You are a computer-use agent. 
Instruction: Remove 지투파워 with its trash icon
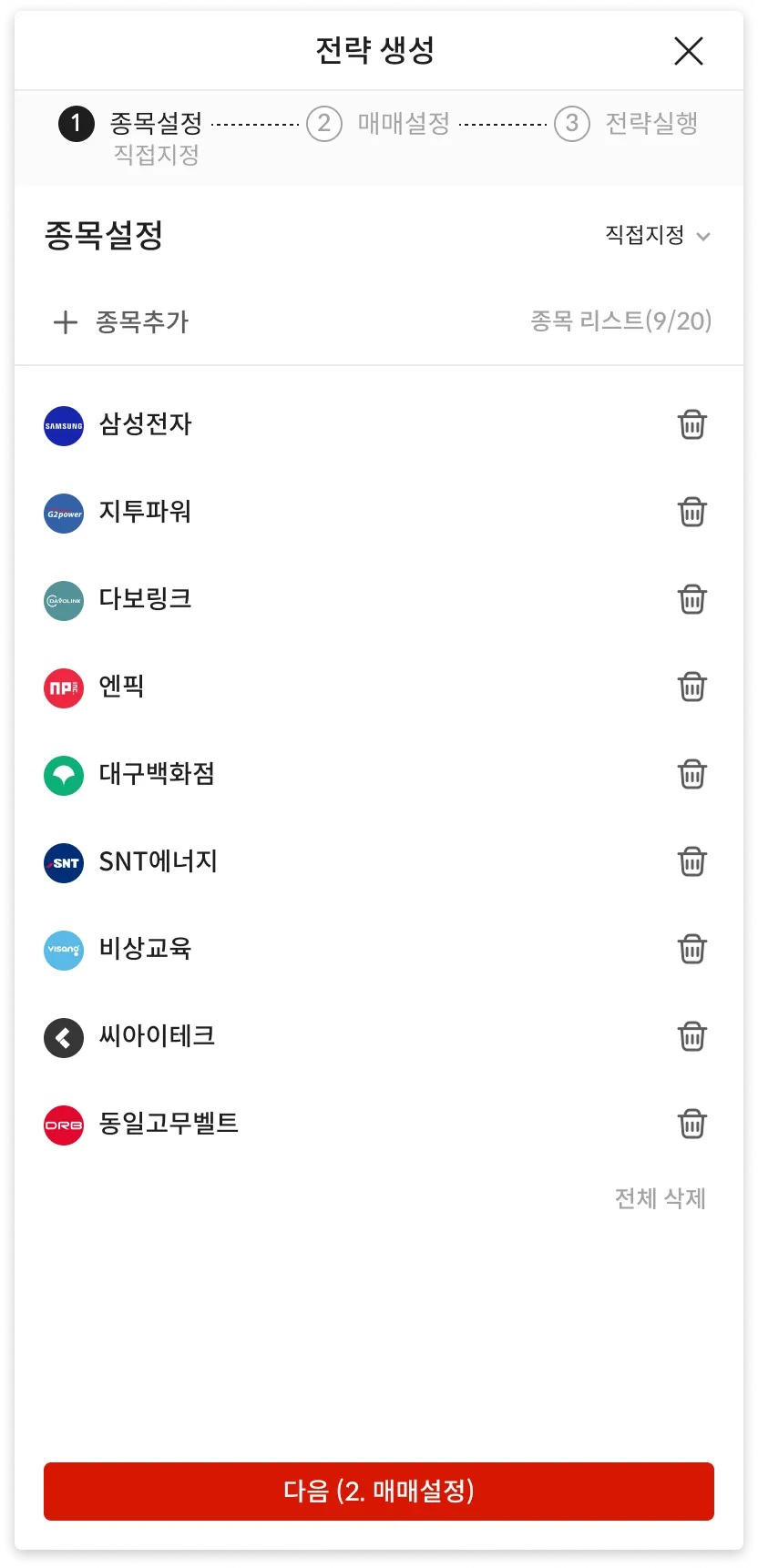pyautogui.click(x=691, y=512)
